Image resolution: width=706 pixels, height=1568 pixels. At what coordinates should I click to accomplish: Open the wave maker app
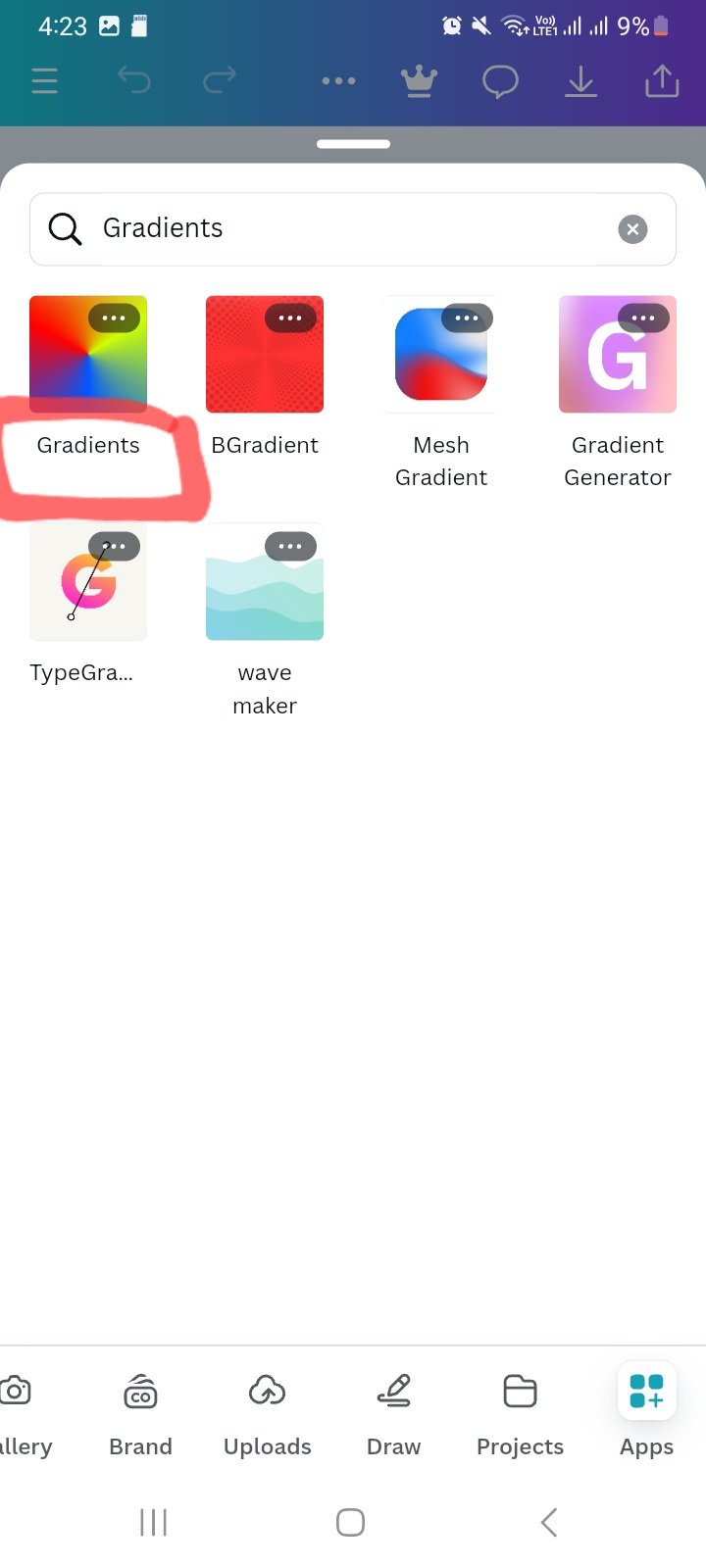point(265,582)
